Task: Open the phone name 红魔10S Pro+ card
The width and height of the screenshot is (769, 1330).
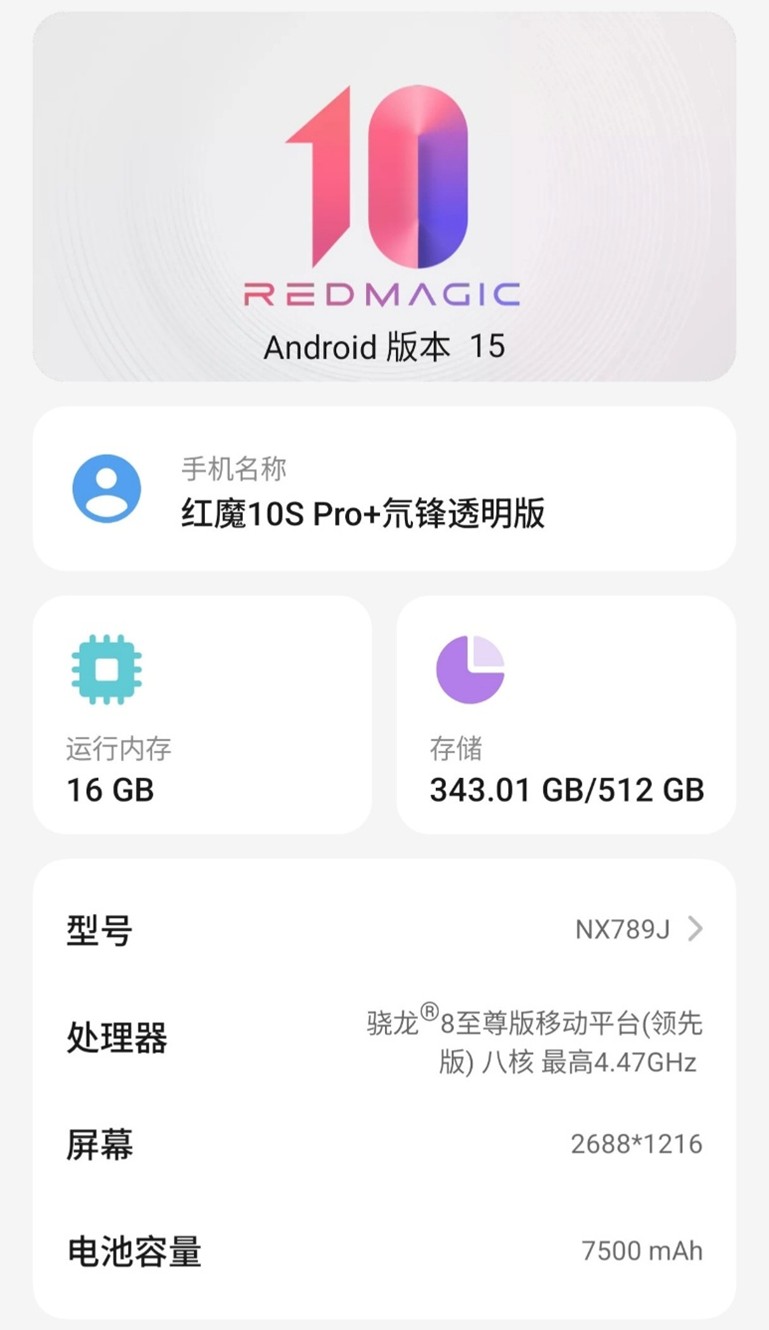Action: (384, 489)
